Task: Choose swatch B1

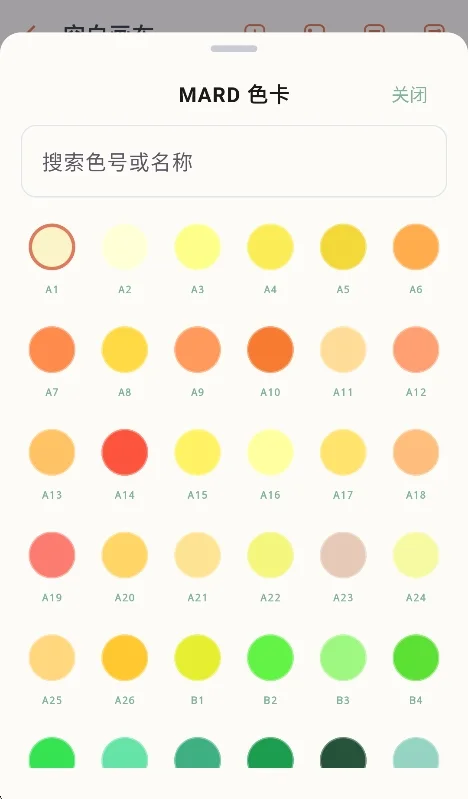Action: (x=197, y=657)
